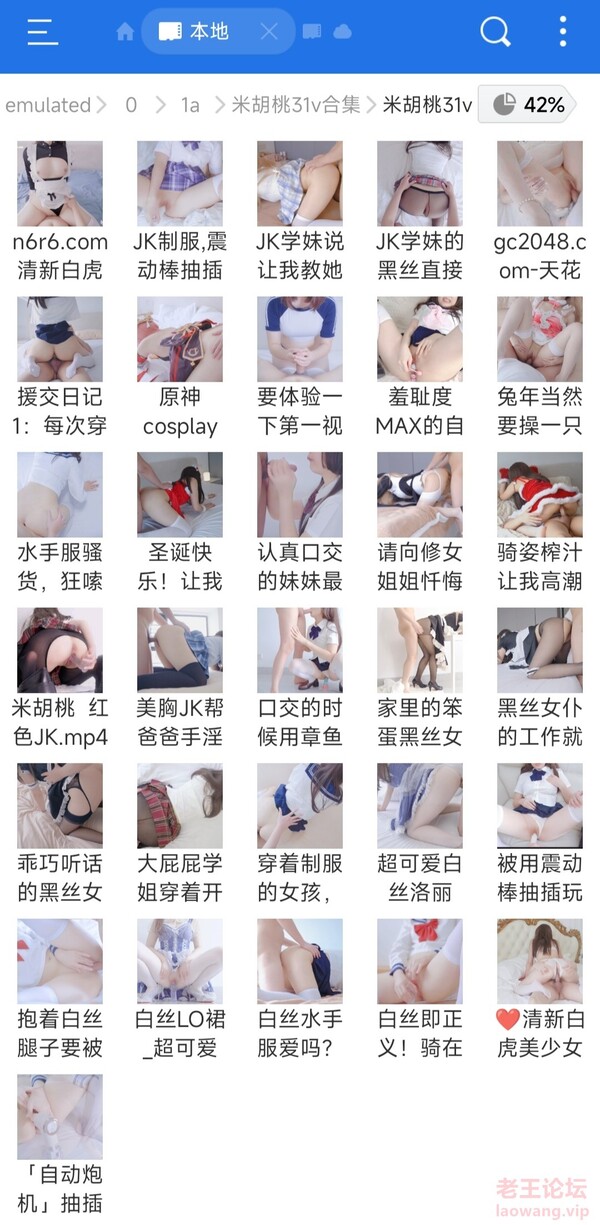Open the three-dot overflow menu
The image size is (600, 1225).
click(563, 32)
